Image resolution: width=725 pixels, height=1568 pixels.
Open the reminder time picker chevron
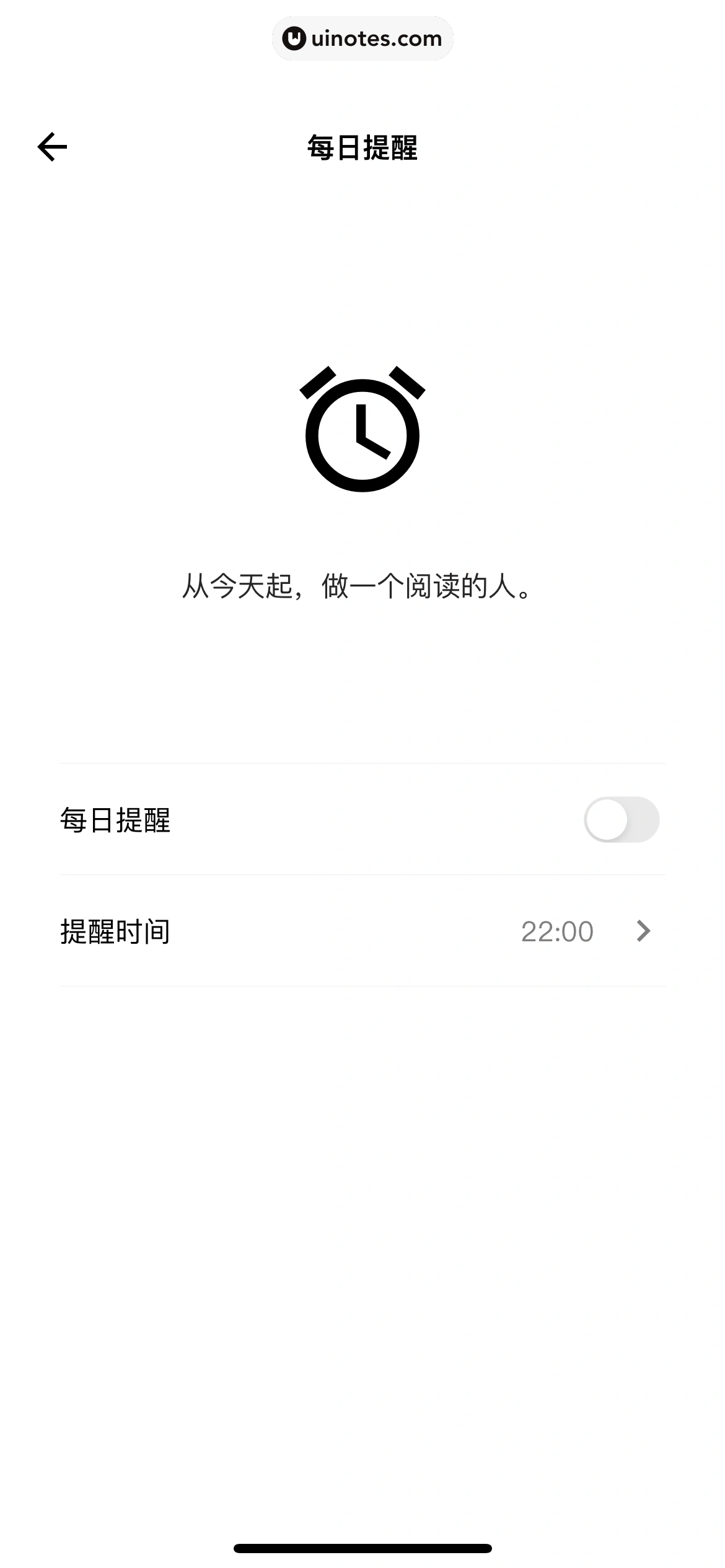coord(643,932)
